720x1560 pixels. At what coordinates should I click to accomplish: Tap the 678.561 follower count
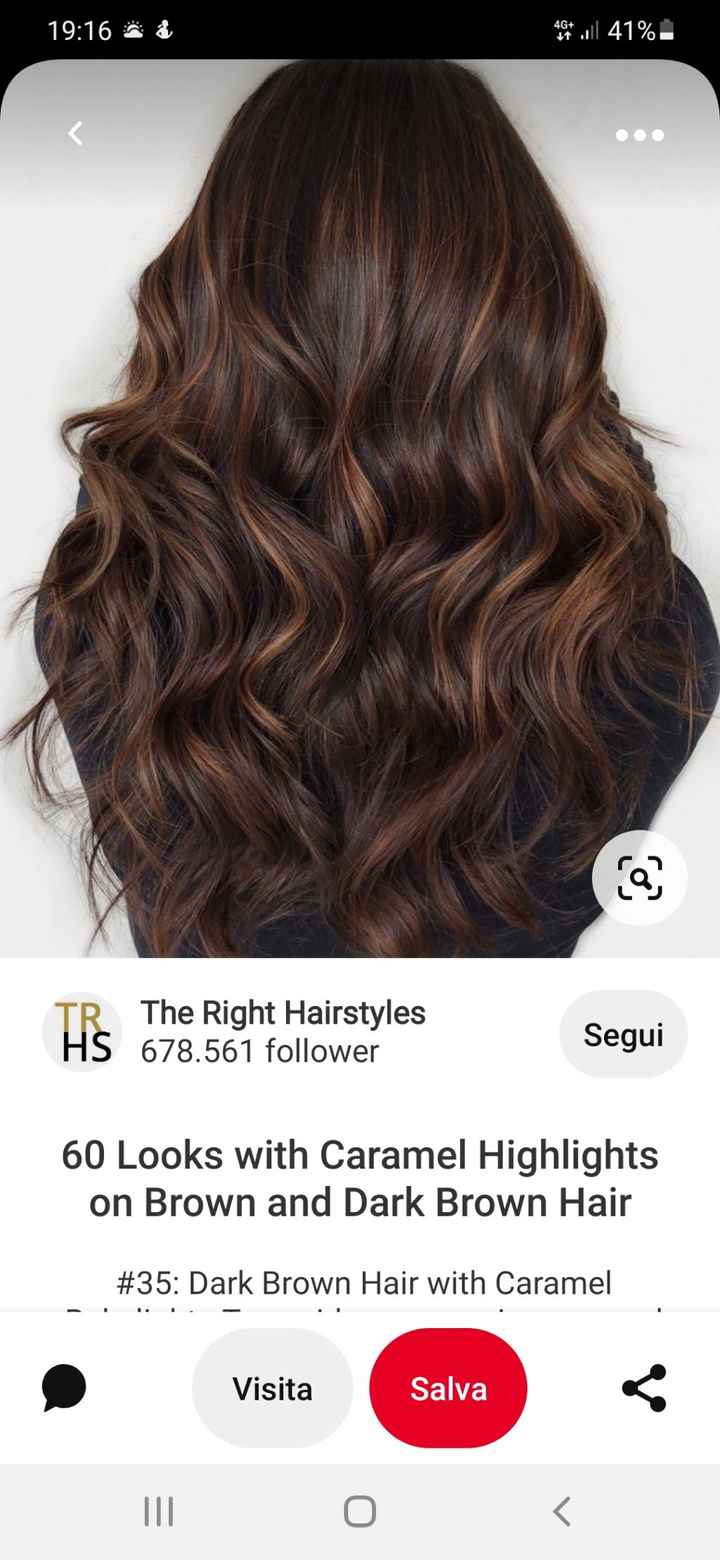pos(258,1051)
